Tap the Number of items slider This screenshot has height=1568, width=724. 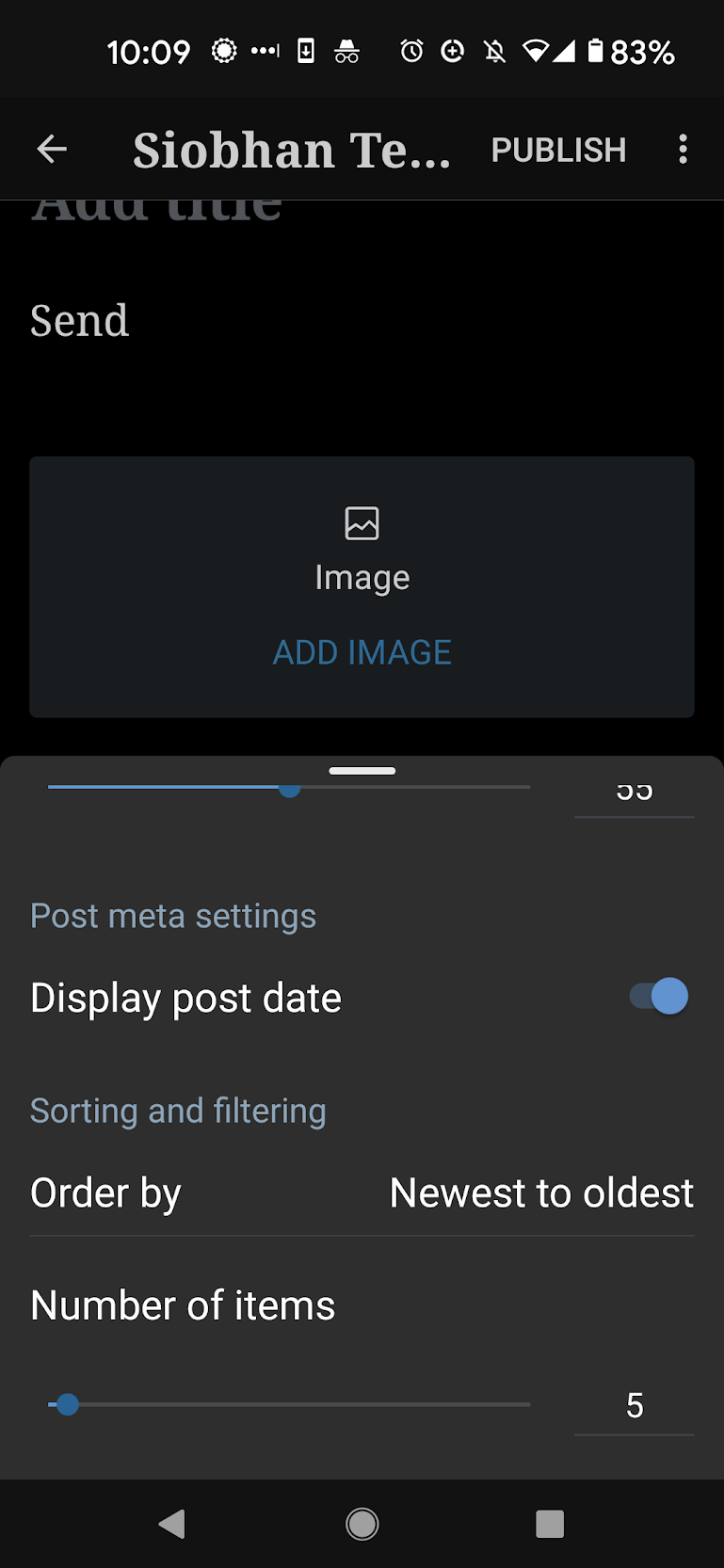289,1404
